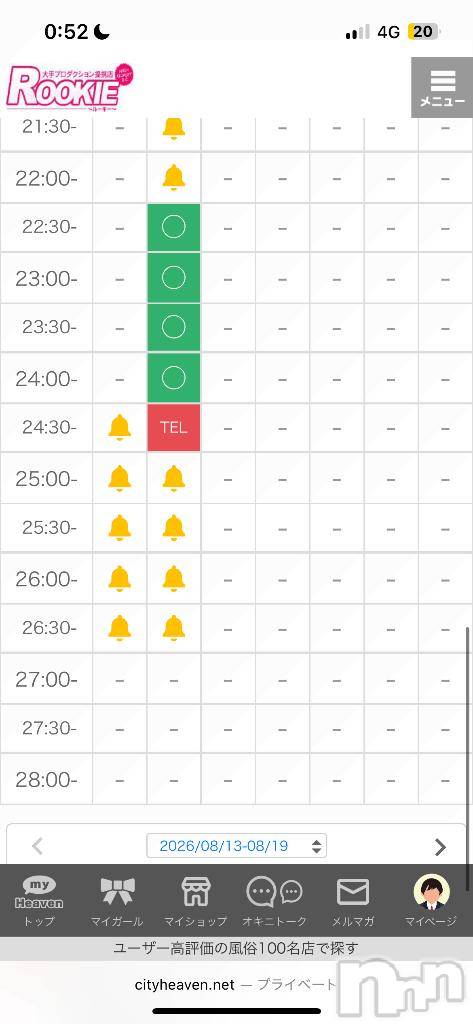Tap the cityheaven.net address bar

pyautogui.click(x=236, y=984)
